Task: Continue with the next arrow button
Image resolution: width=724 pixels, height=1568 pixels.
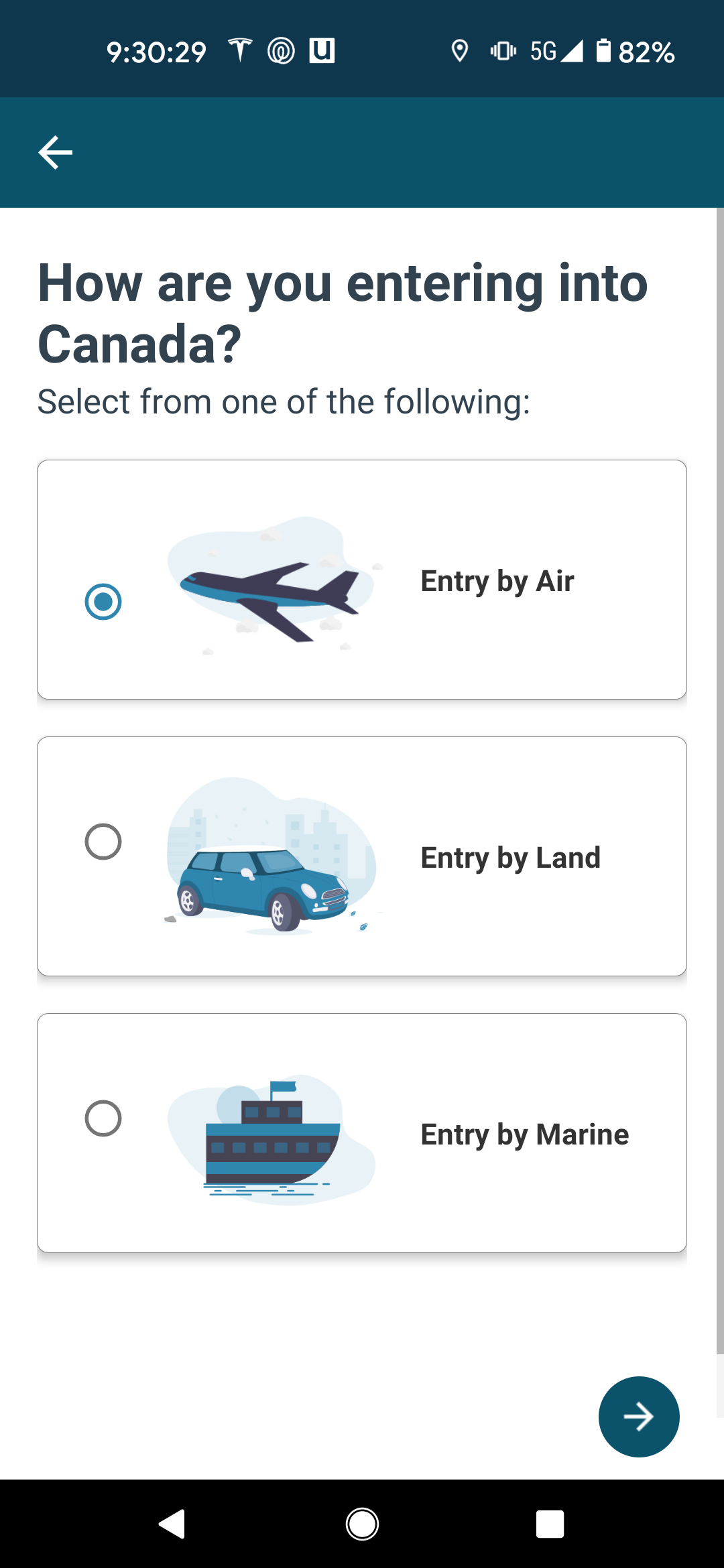Action: click(x=638, y=1417)
